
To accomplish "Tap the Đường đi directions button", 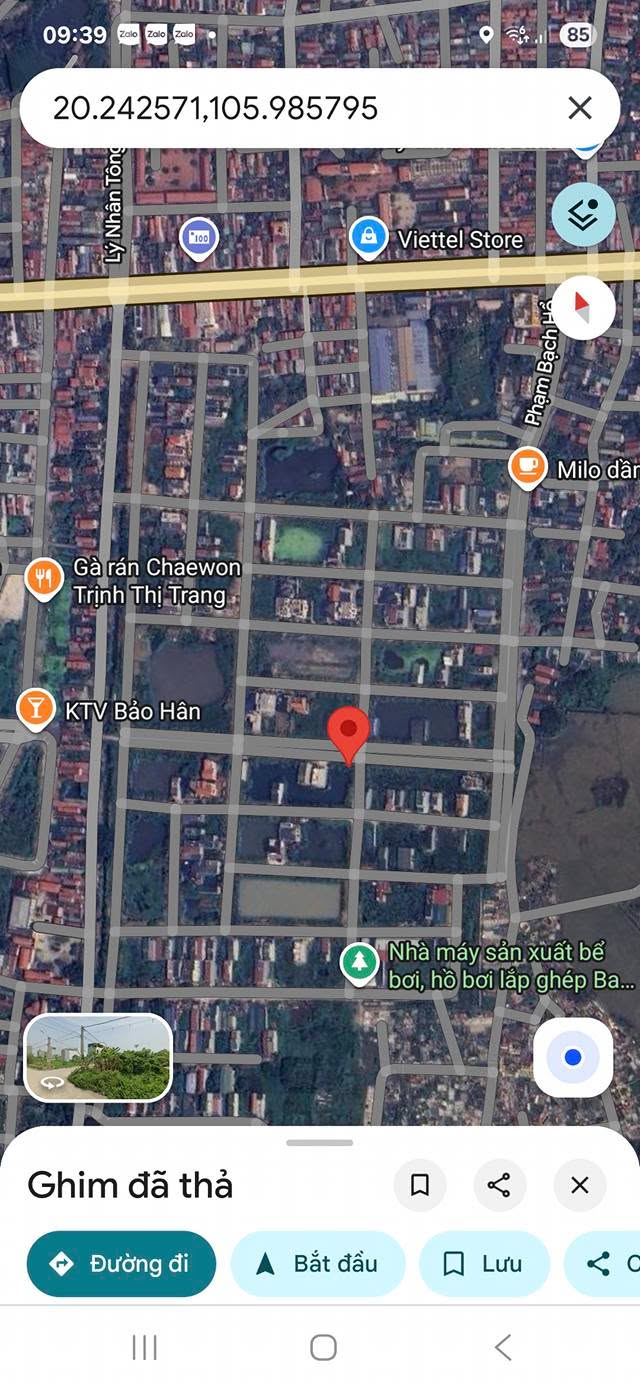I will click(x=122, y=1264).
